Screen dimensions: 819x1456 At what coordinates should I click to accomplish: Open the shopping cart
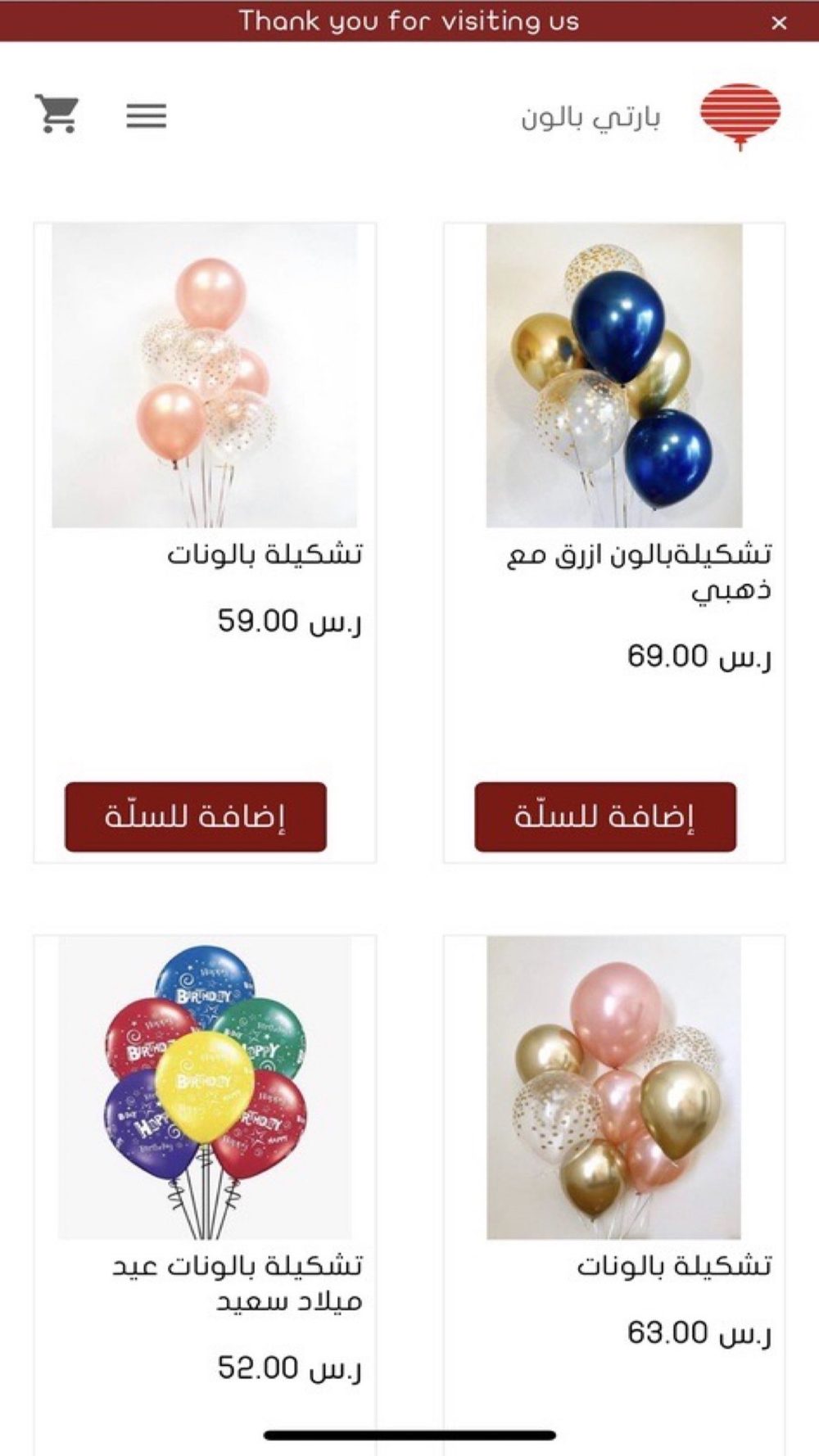click(x=57, y=115)
